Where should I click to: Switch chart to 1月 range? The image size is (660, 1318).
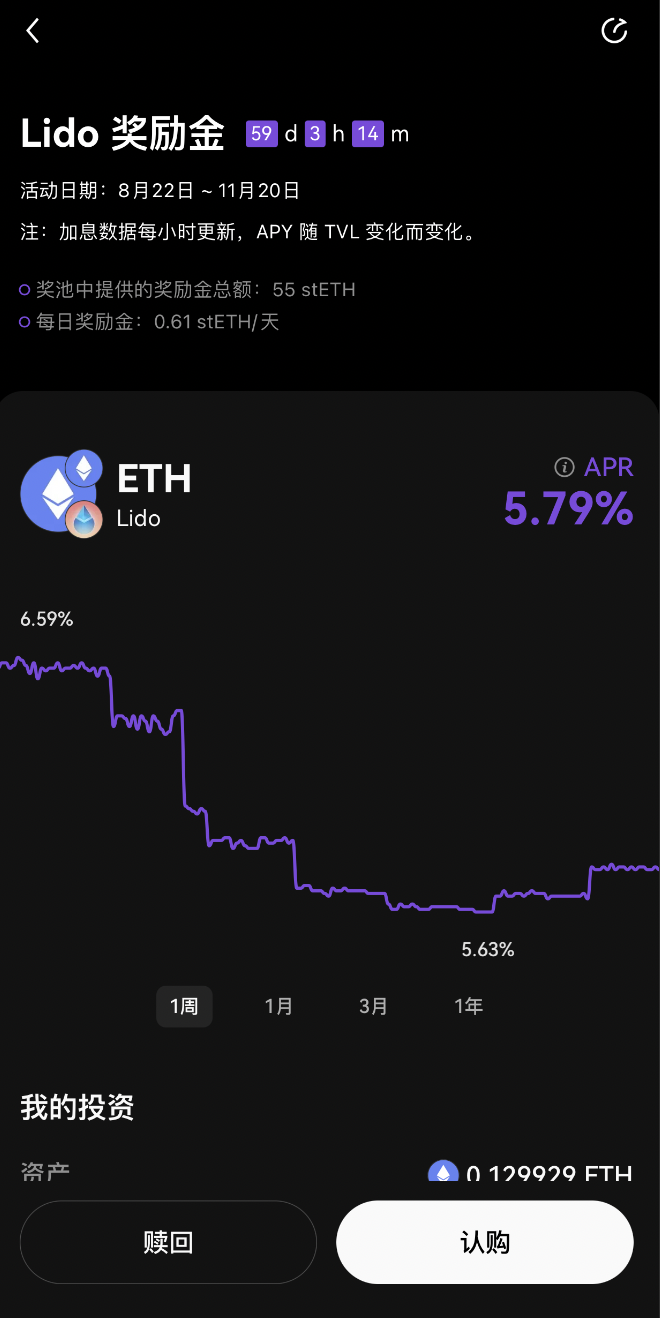coord(279,1006)
